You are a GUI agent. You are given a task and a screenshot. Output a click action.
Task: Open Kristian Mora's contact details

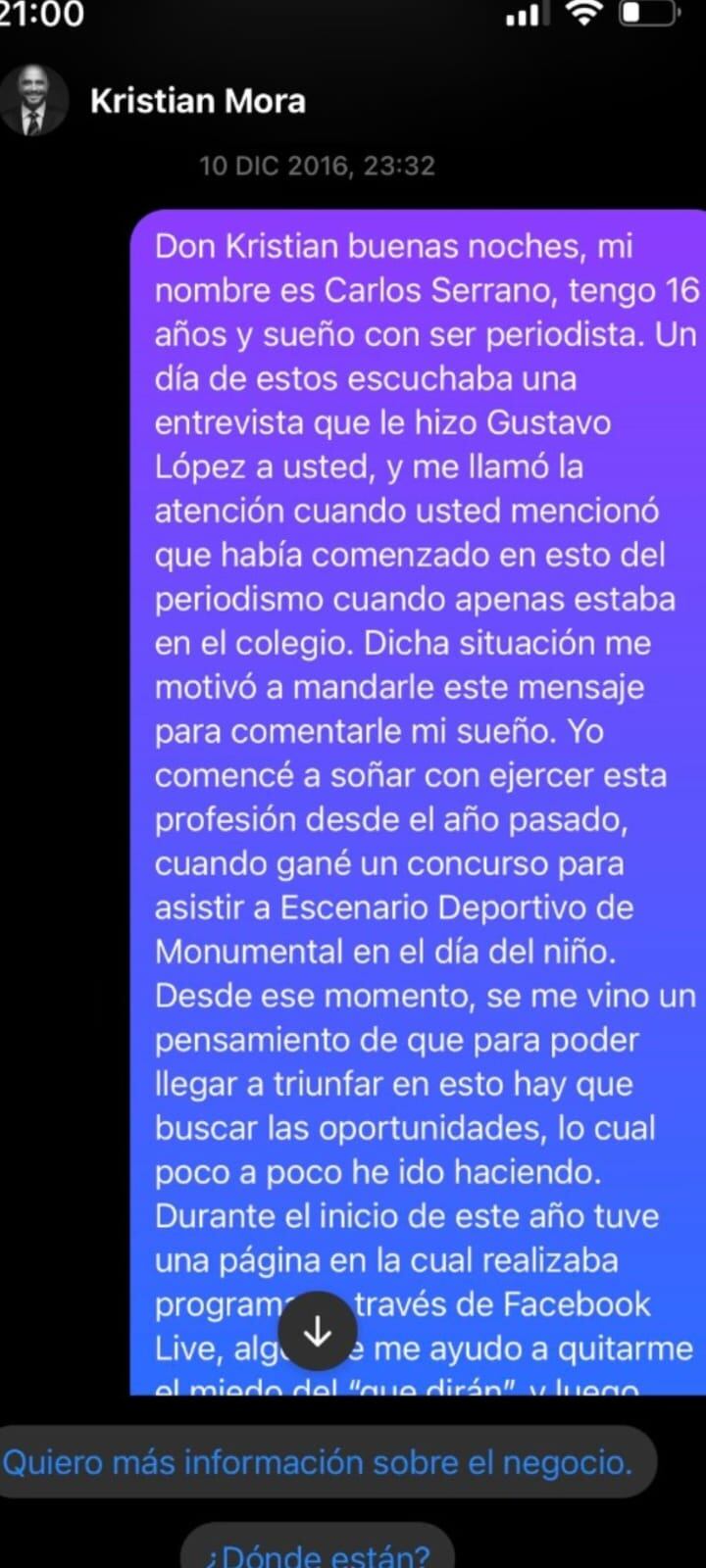coord(197,101)
